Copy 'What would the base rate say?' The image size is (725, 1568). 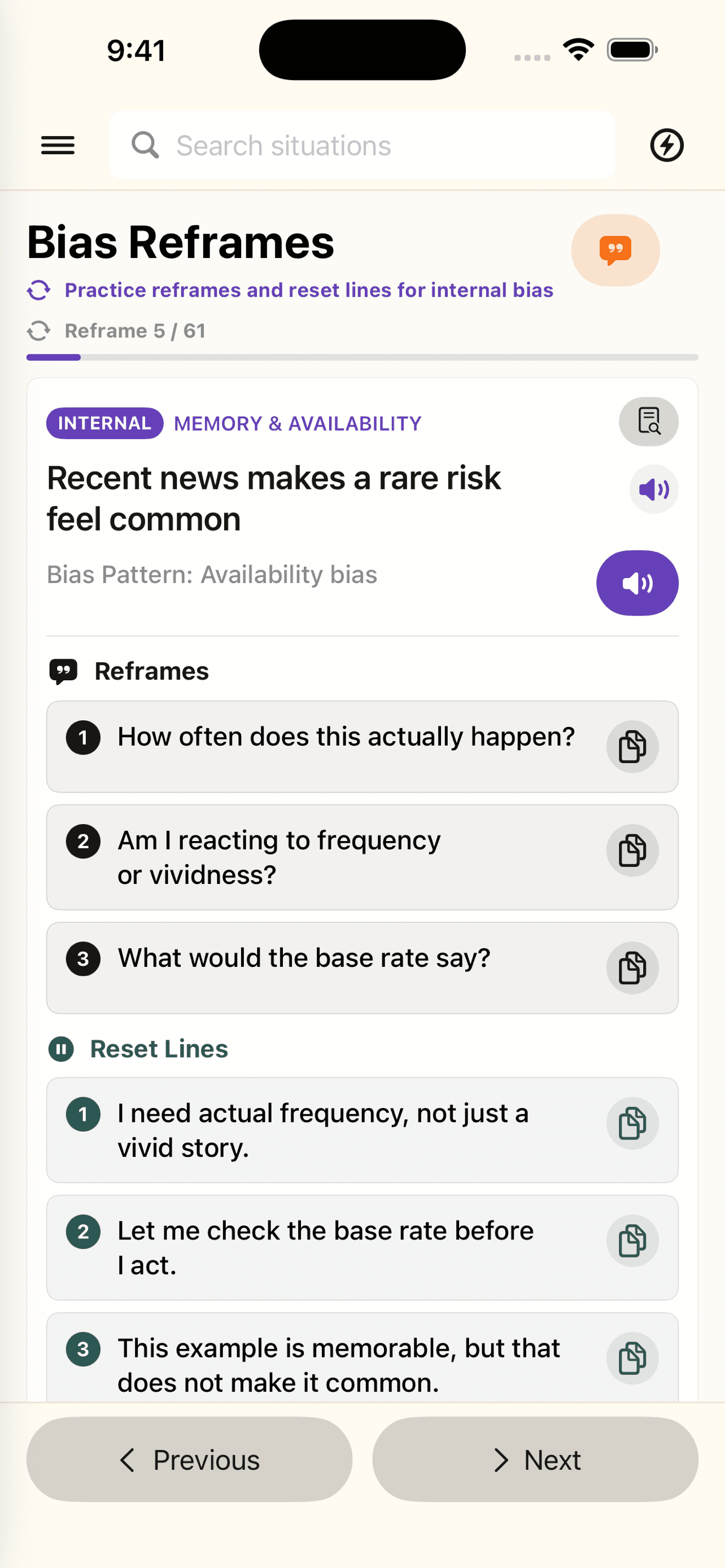pos(632,968)
